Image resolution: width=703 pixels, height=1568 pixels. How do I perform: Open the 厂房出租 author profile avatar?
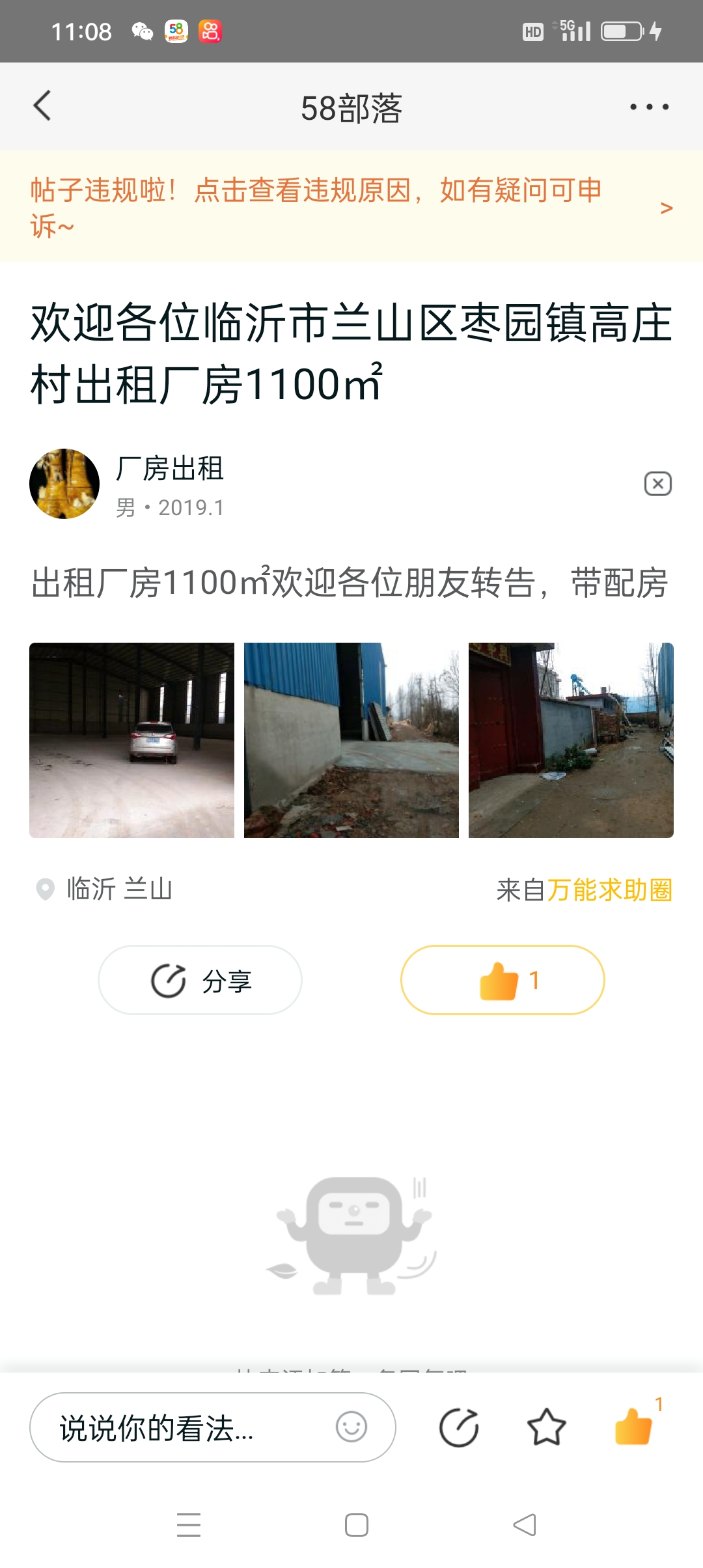coord(64,484)
